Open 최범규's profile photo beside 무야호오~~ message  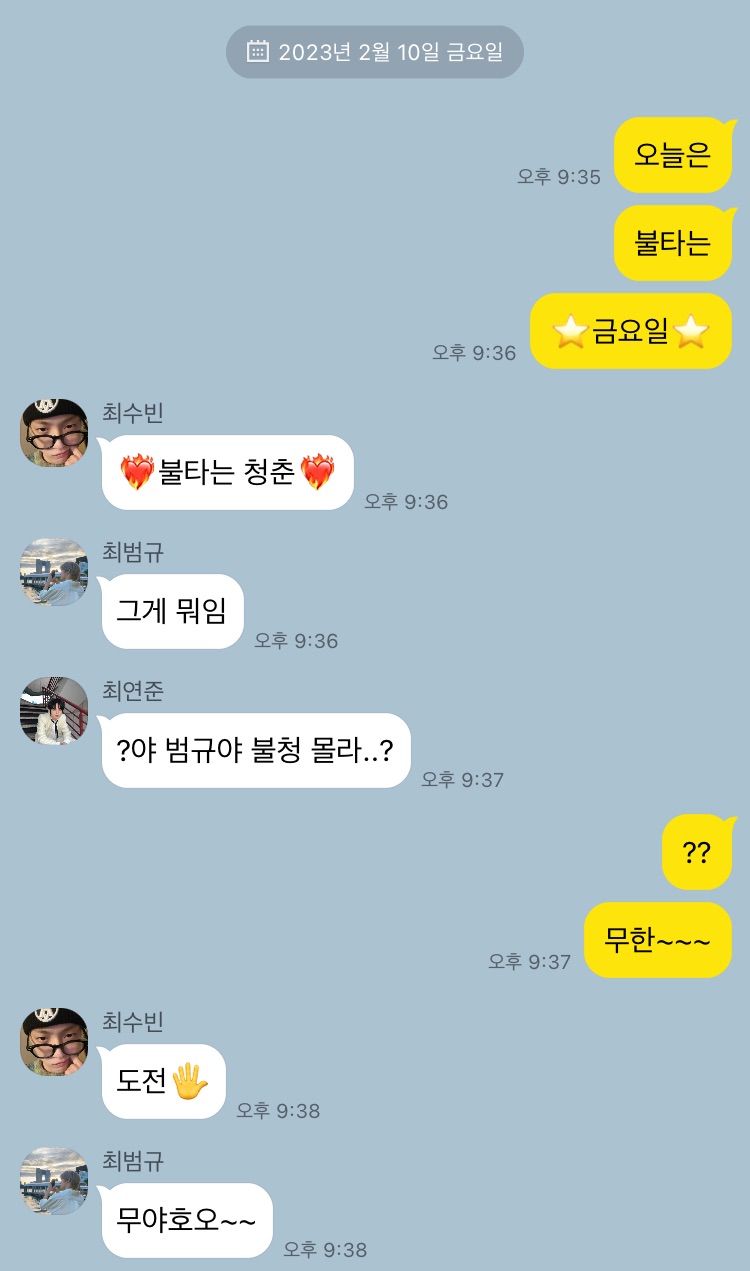[x=55, y=1181]
